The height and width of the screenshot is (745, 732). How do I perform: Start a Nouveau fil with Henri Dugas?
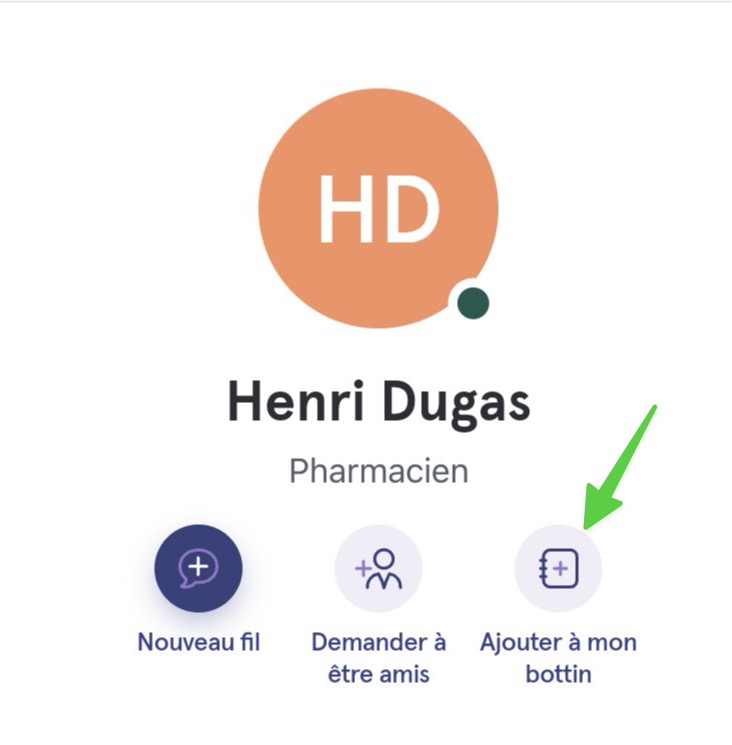click(x=198, y=568)
